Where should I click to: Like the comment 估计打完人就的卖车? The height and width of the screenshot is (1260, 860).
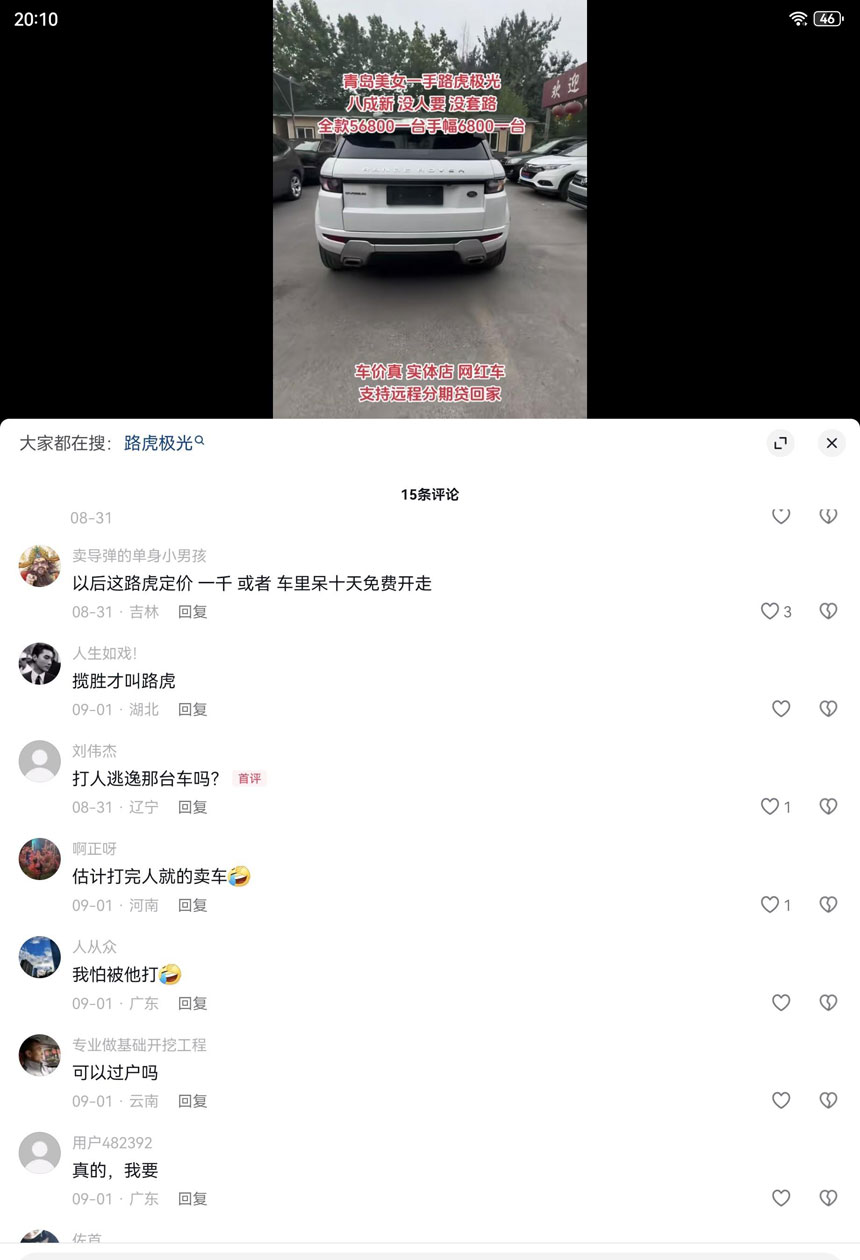coord(769,905)
